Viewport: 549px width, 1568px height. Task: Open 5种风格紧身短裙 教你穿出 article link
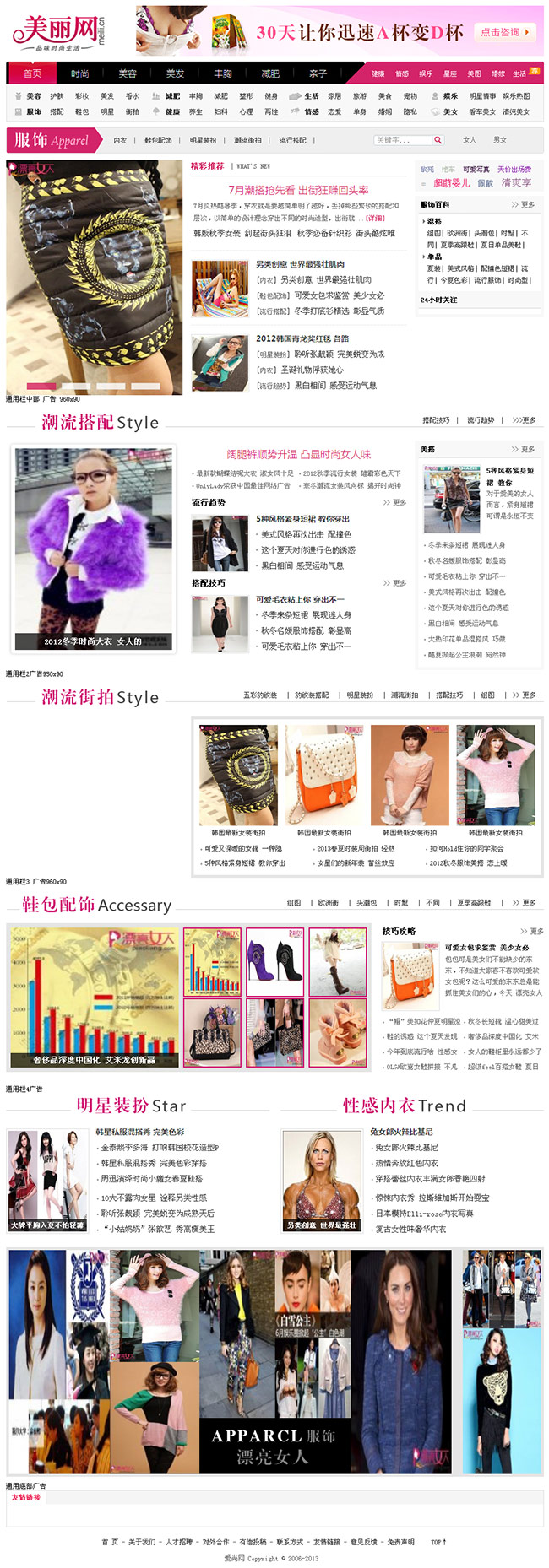click(x=302, y=519)
